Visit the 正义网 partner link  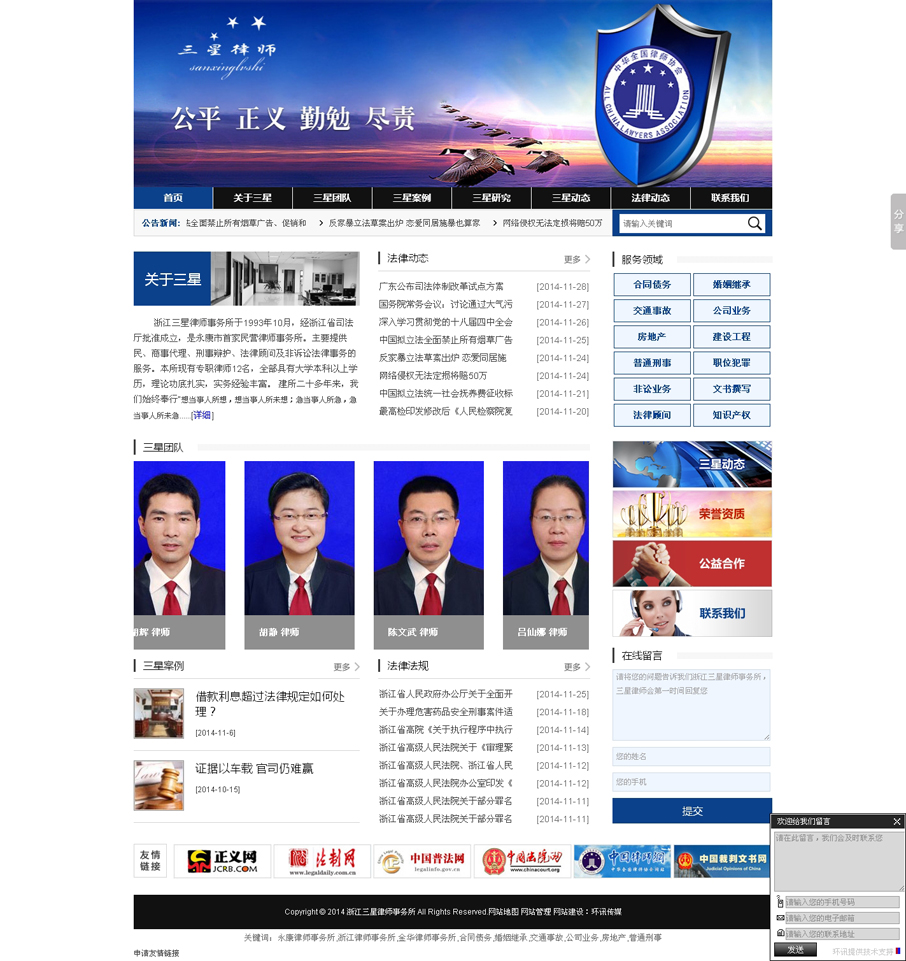point(222,861)
